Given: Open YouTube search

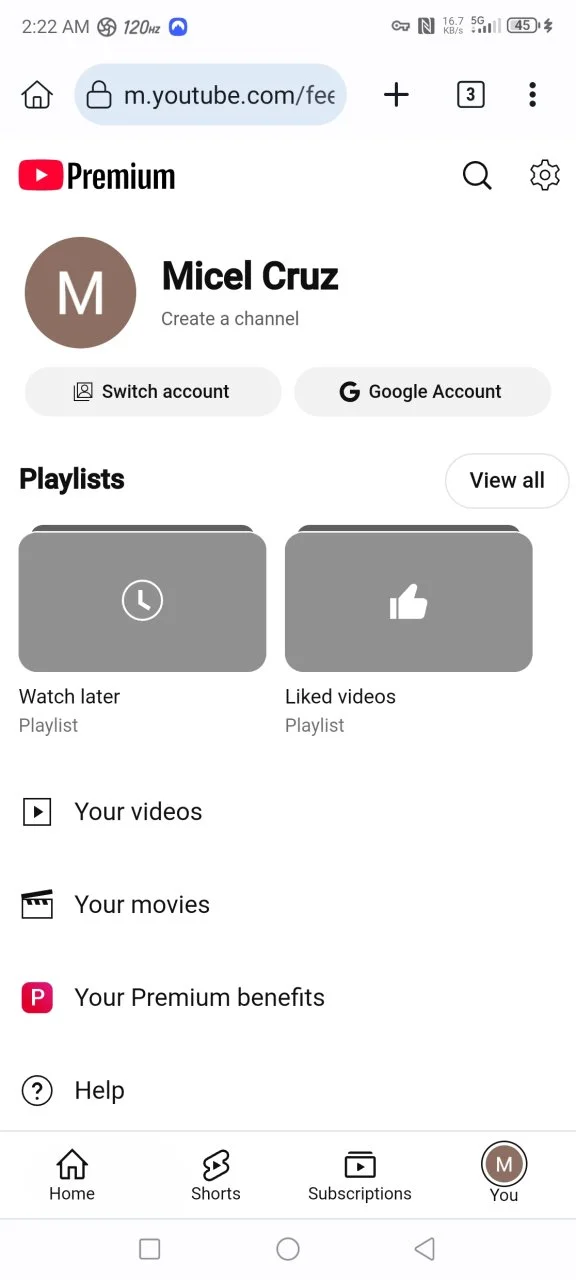Looking at the screenshot, I should pyautogui.click(x=477, y=176).
